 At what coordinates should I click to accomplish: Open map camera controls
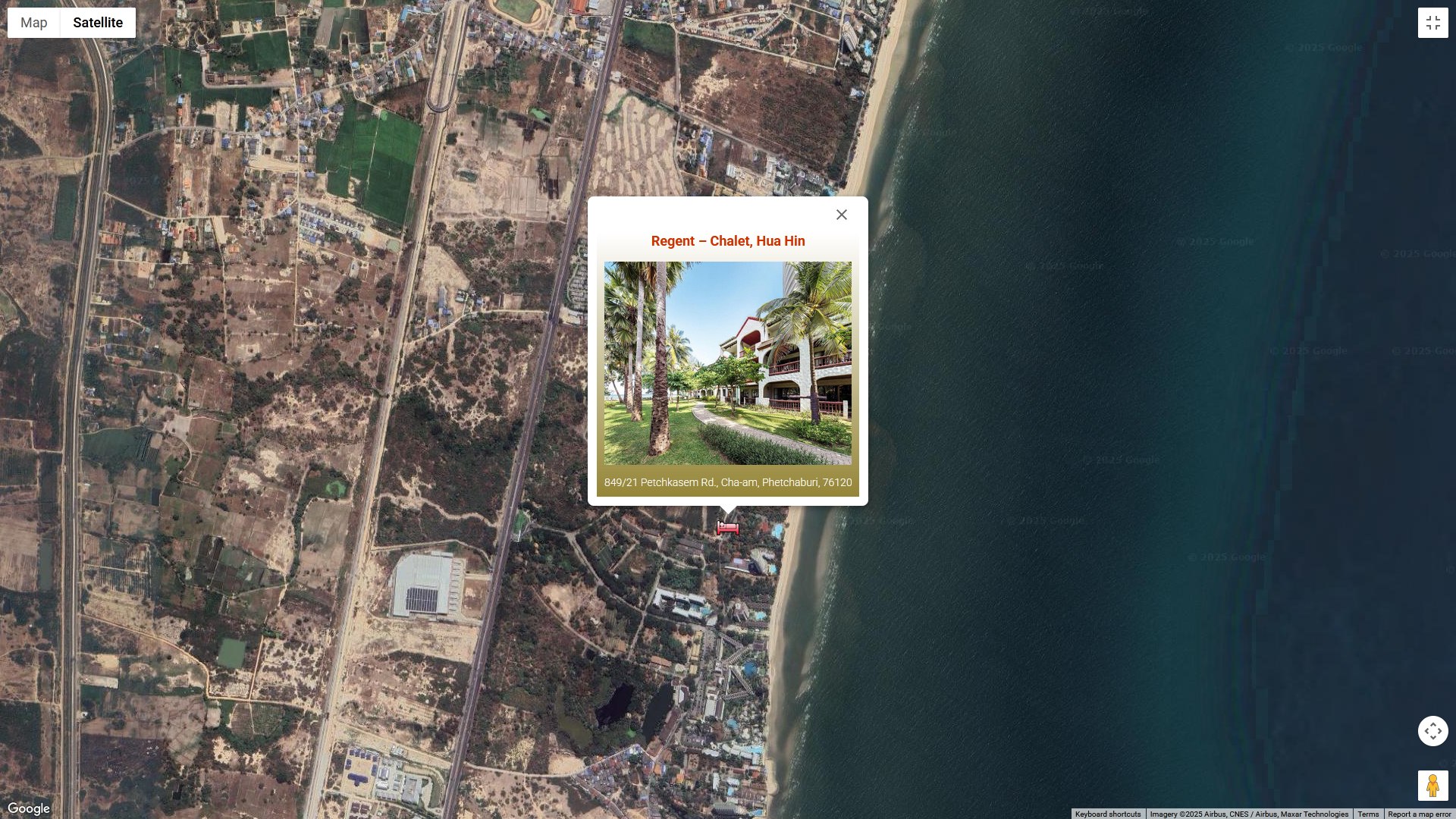click(x=1432, y=731)
